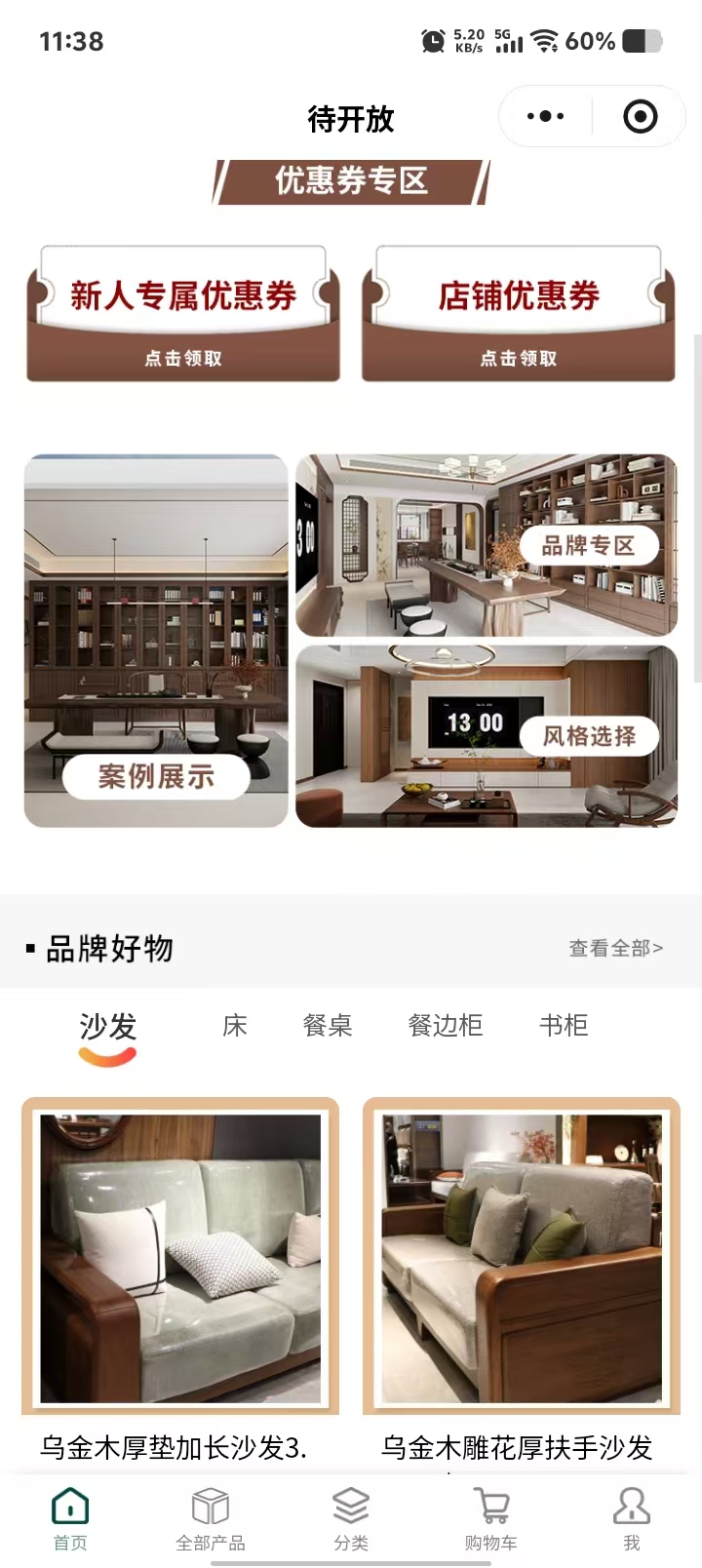Image resolution: width=702 pixels, height=1568 pixels.
Task: Claim the 店铺优惠券 coupon
Action: 519,357
